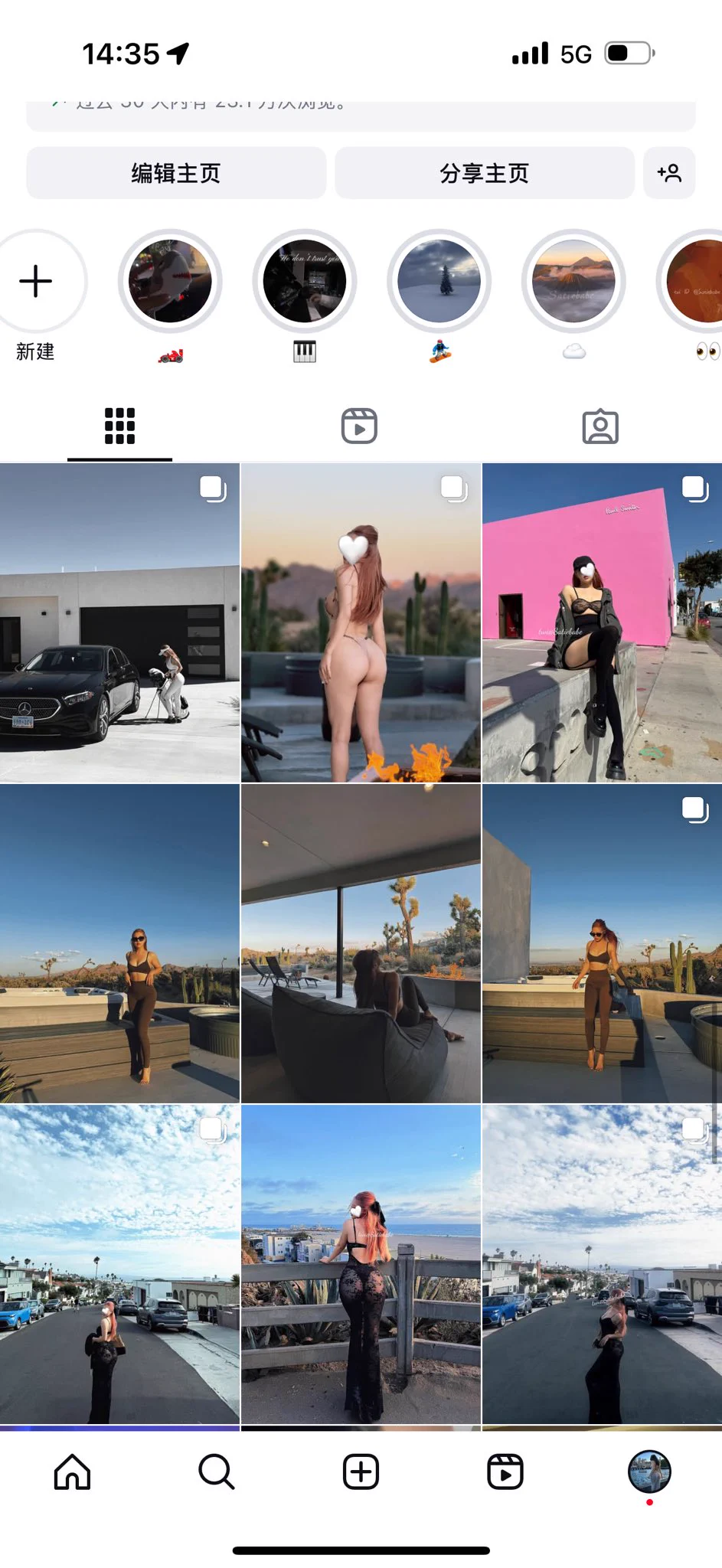Open the covered patio lounge chair post
722x1568 pixels.
[361, 943]
